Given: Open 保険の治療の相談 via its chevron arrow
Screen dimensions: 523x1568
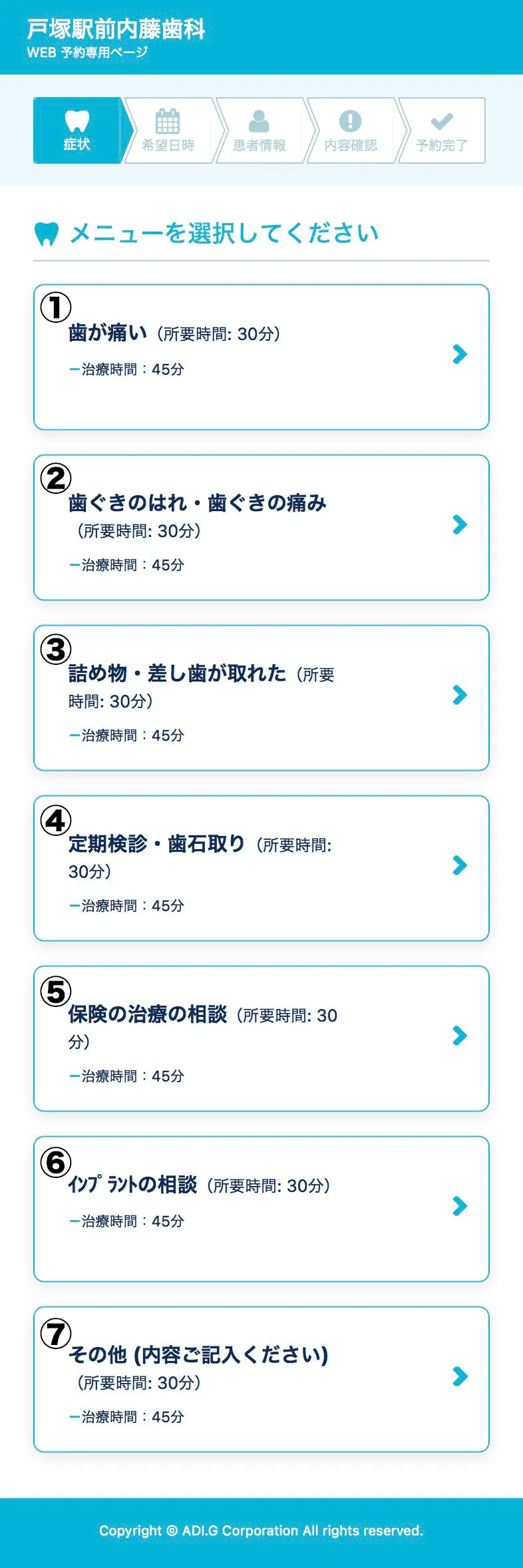Looking at the screenshot, I should [460, 1036].
